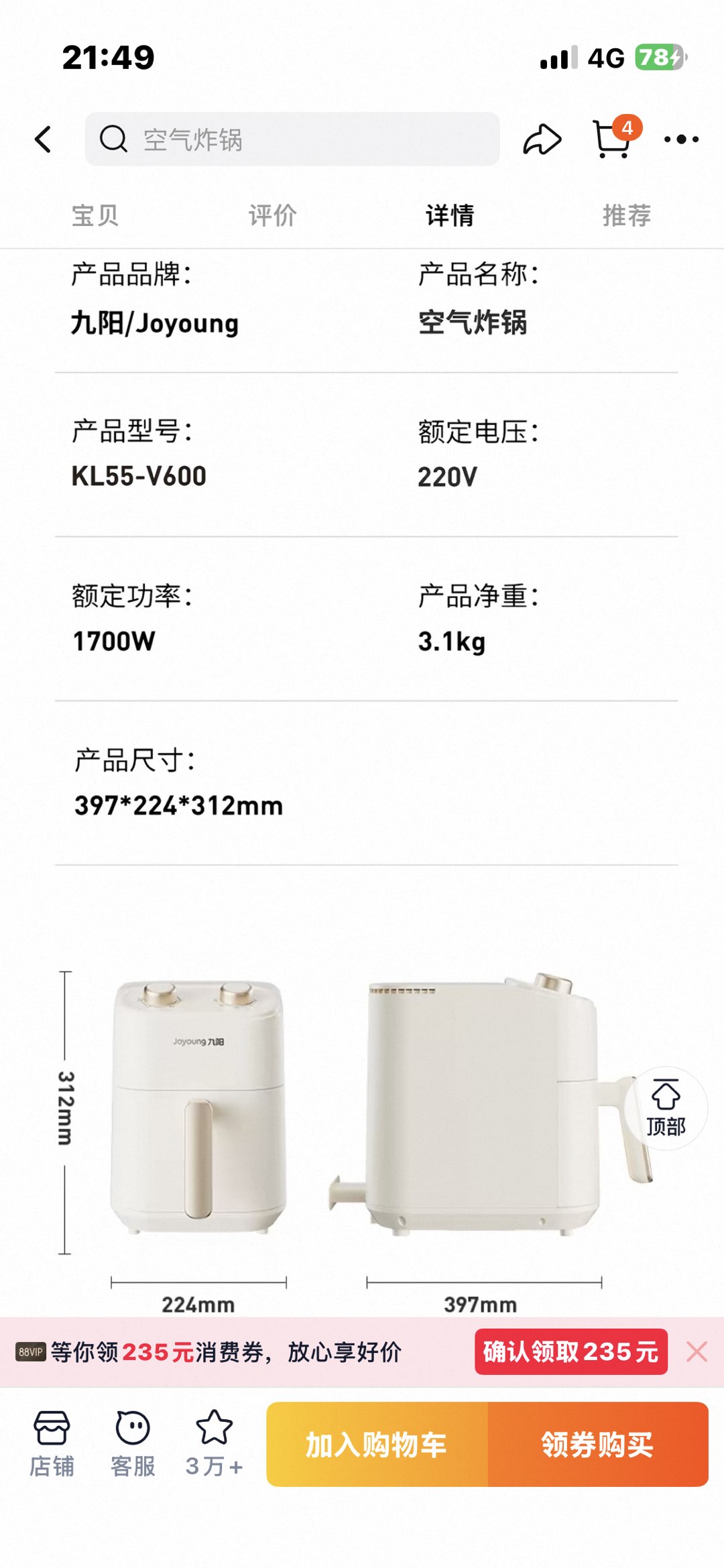Viewport: 724px width, 1568px height.
Task: Share this product
Action: tap(542, 139)
